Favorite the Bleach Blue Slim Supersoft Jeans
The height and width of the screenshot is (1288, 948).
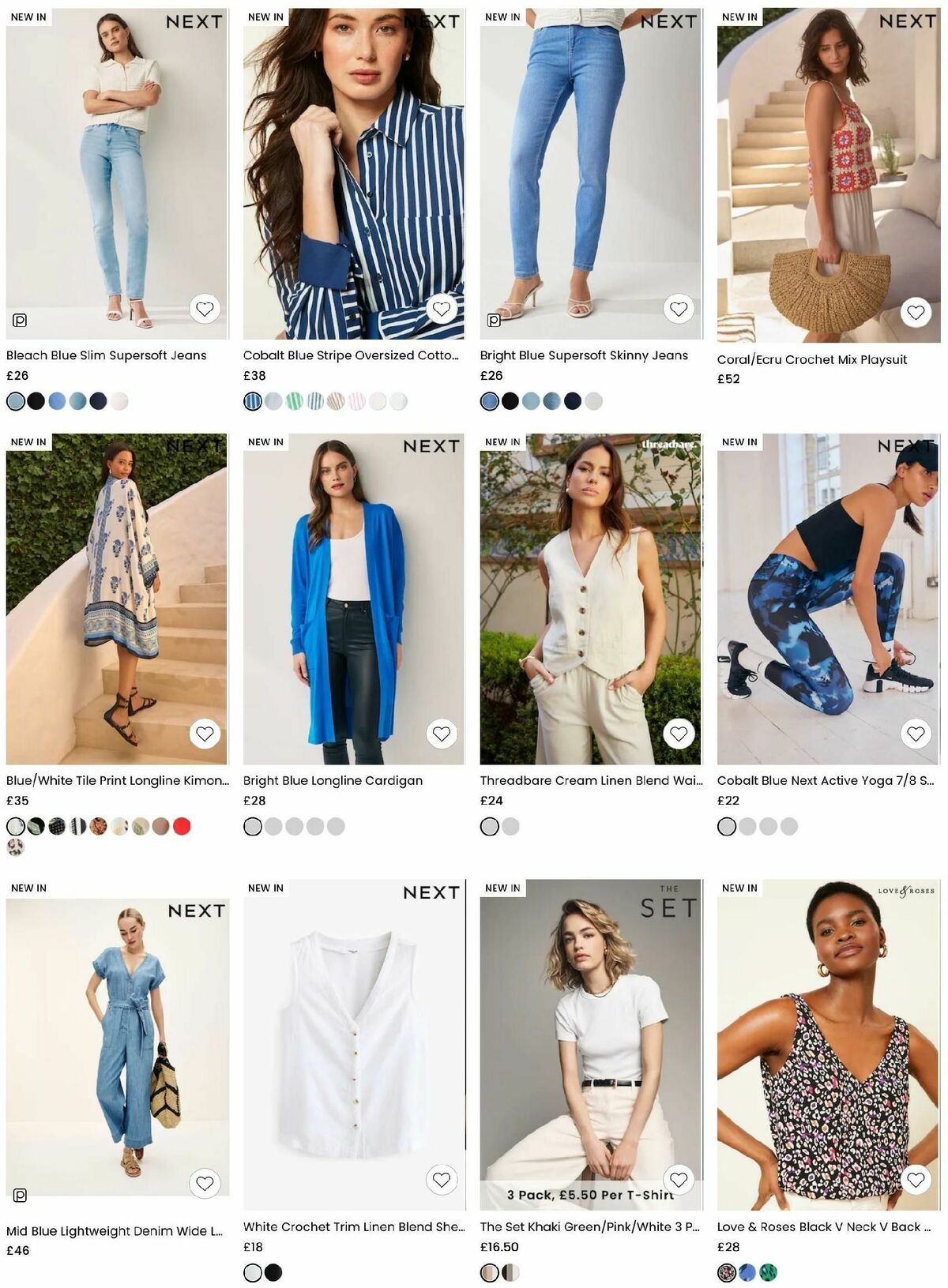click(206, 311)
